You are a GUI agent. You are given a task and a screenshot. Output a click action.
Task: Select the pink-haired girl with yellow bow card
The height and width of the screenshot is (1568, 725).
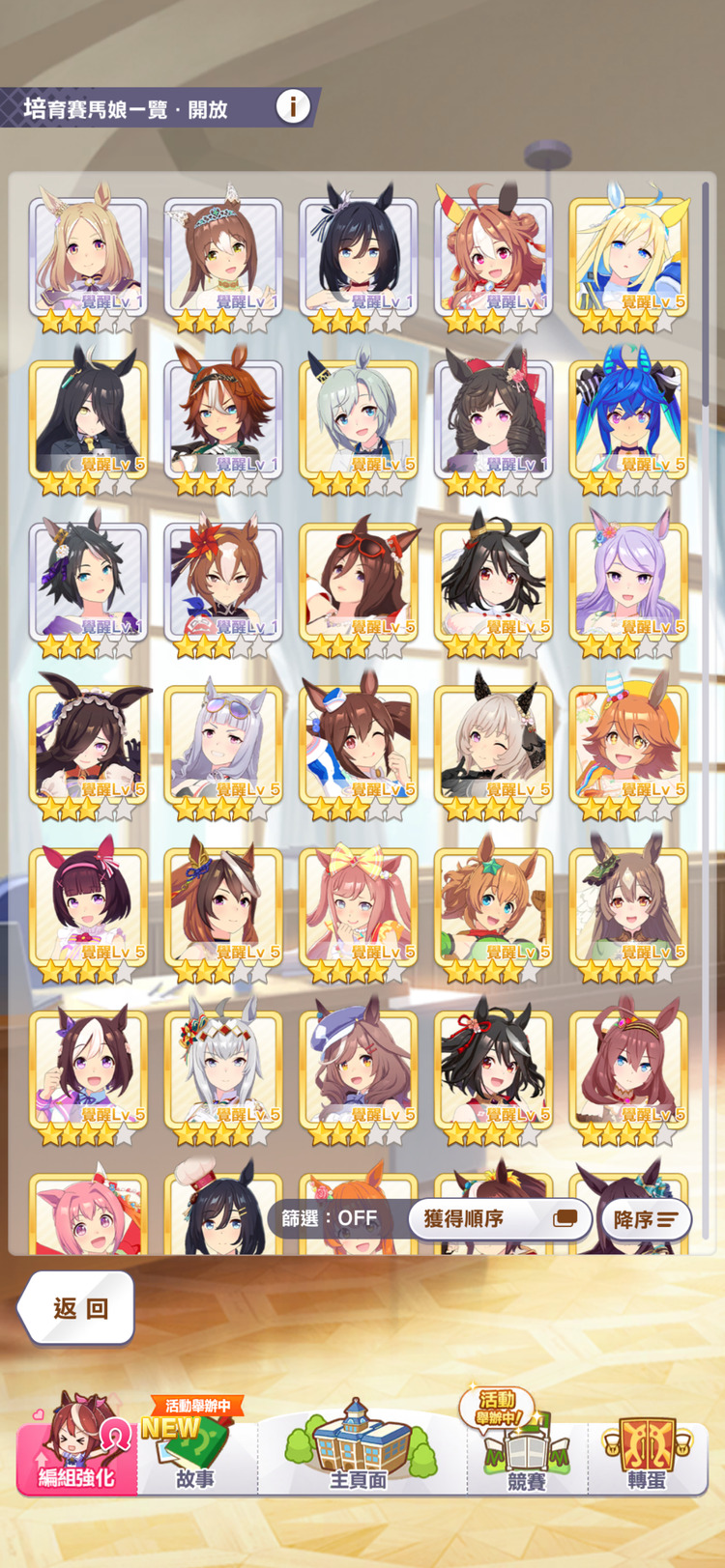[x=359, y=906]
